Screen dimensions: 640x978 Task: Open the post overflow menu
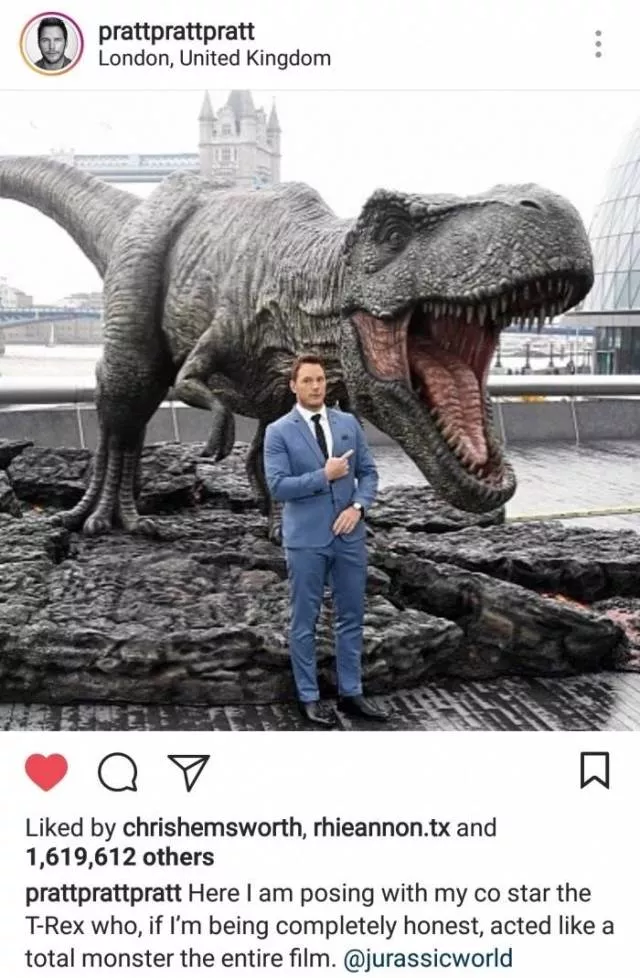point(598,44)
